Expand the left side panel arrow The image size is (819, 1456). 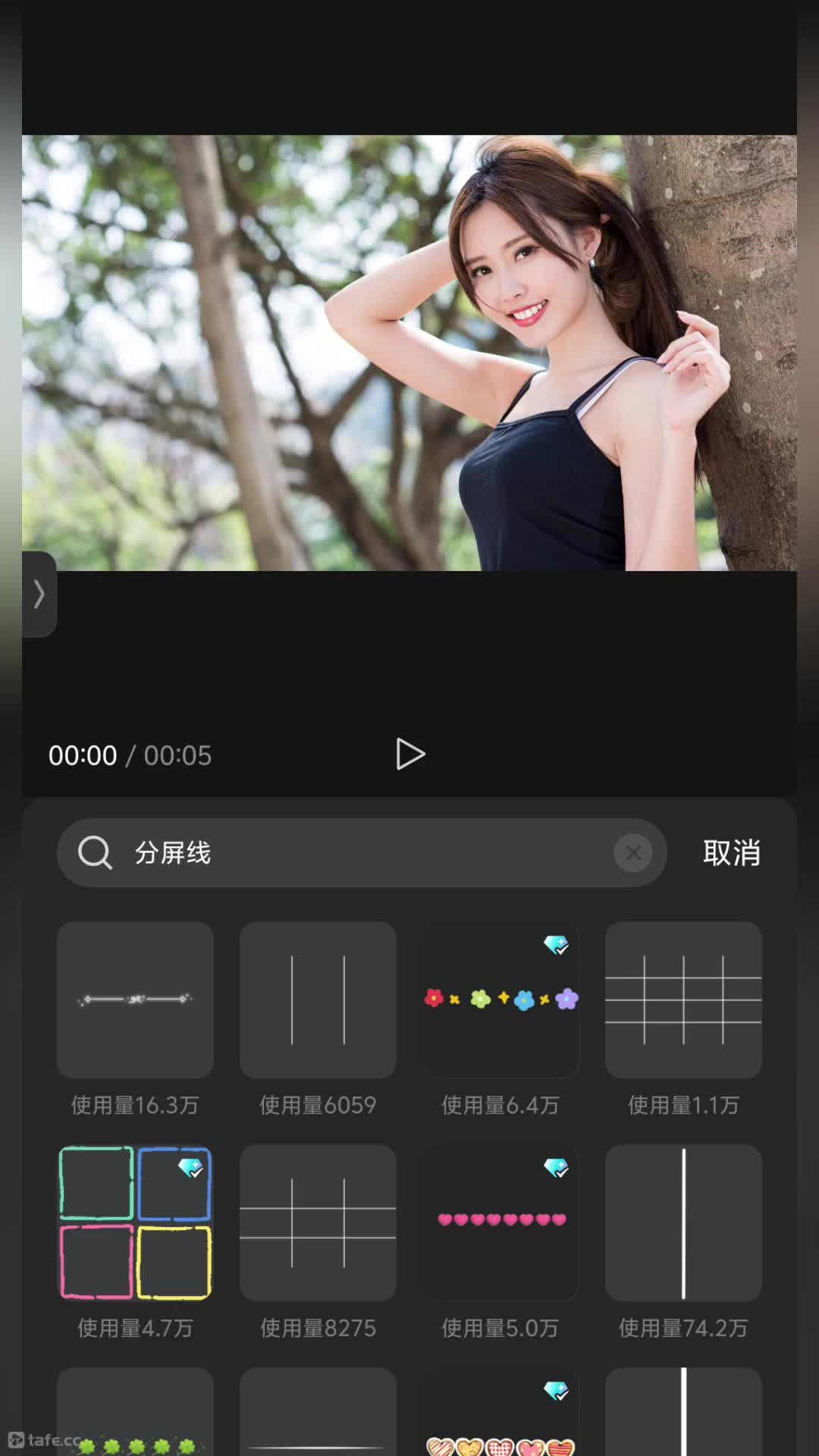[x=39, y=594]
